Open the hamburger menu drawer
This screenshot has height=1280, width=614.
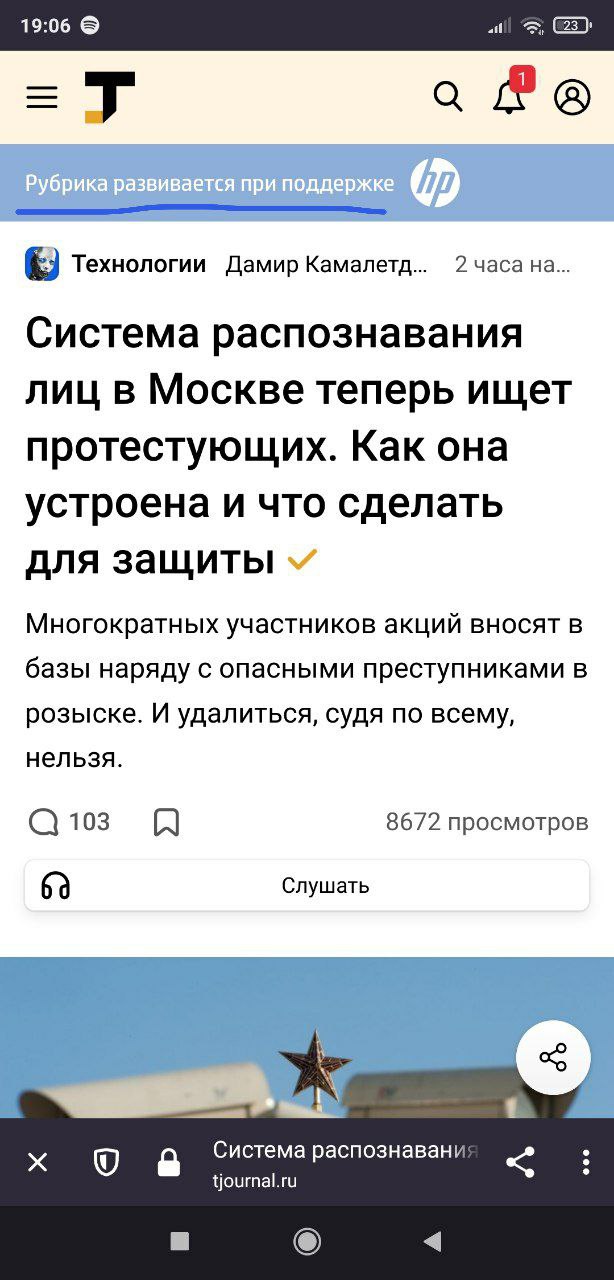(x=42, y=97)
